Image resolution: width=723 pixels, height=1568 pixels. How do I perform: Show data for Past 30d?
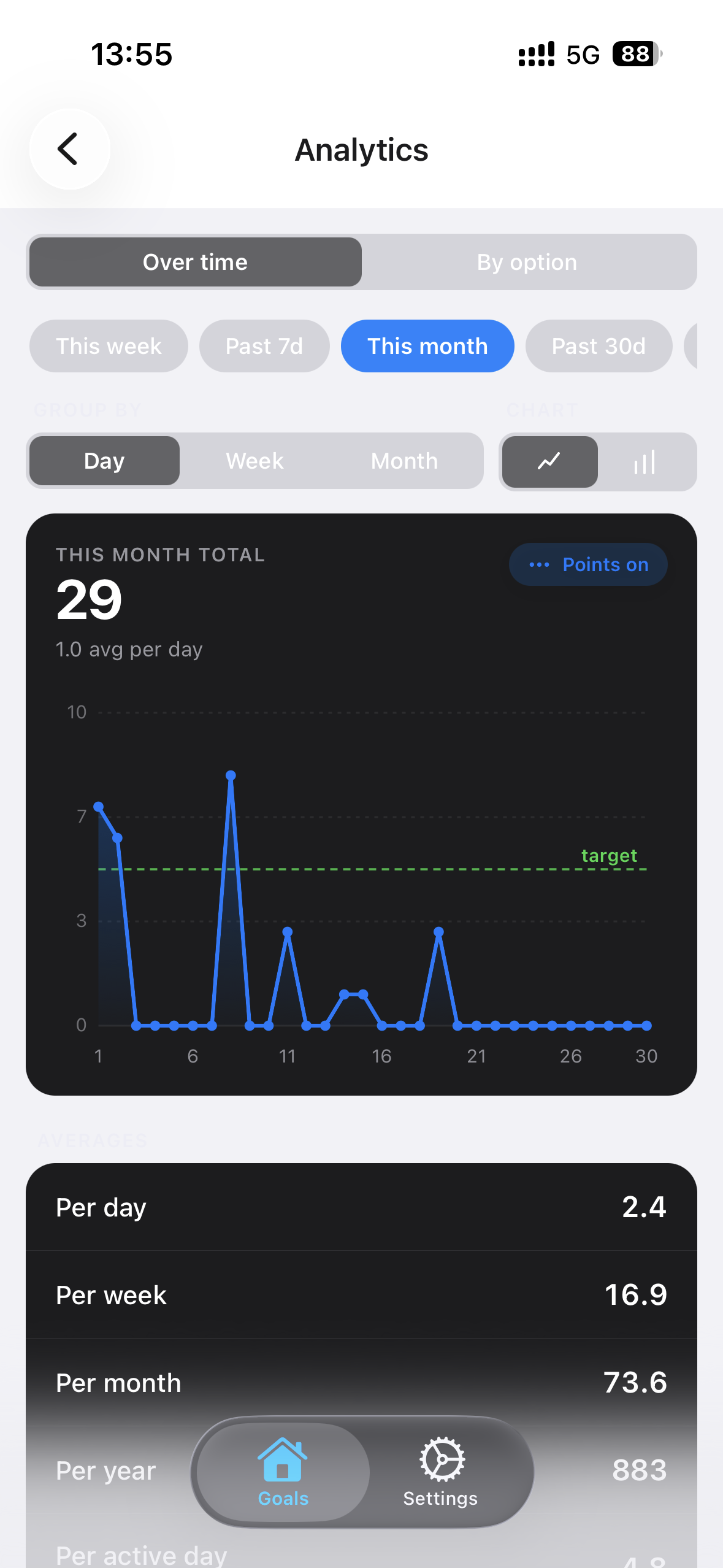pyautogui.click(x=599, y=346)
